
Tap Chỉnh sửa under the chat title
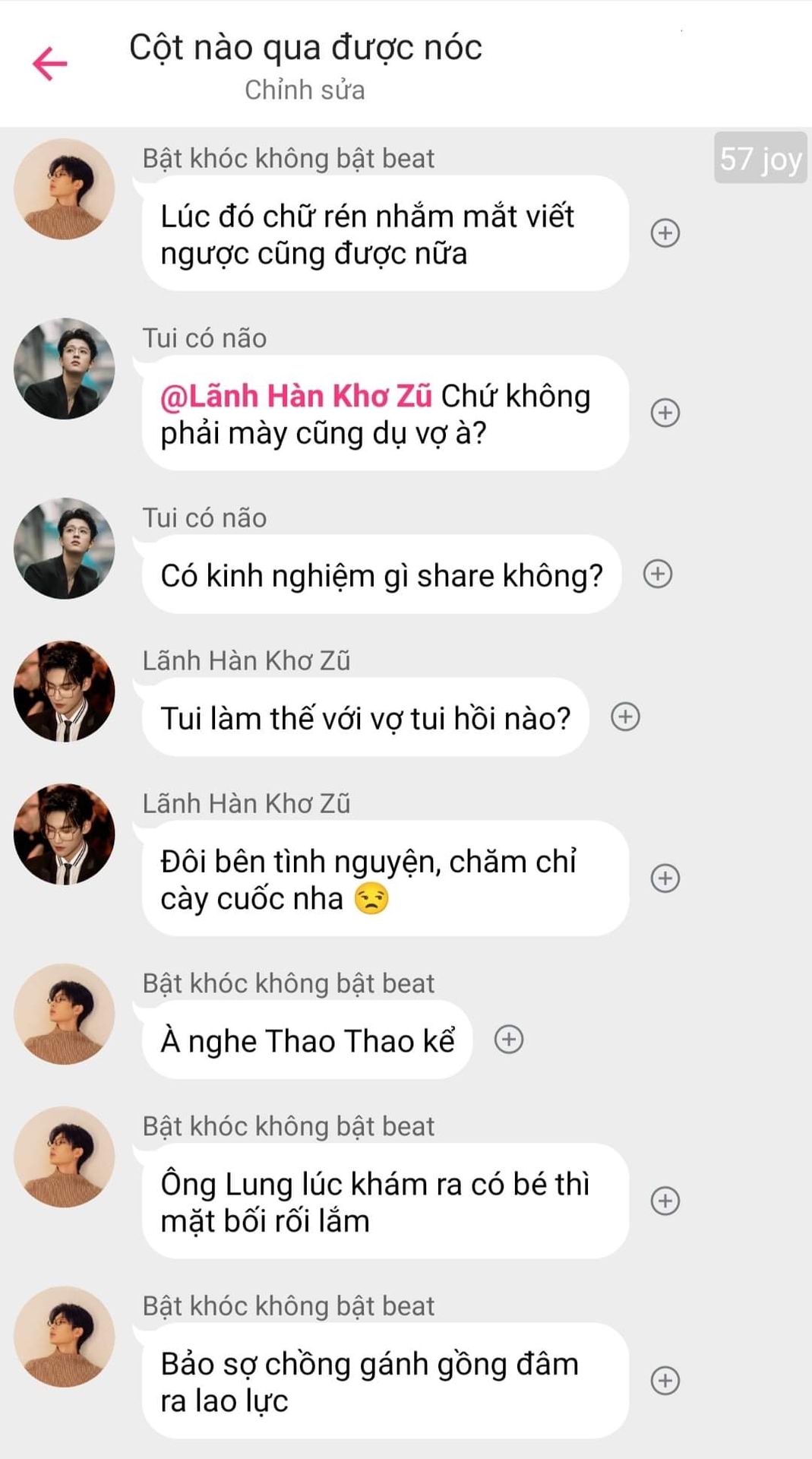click(305, 90)
